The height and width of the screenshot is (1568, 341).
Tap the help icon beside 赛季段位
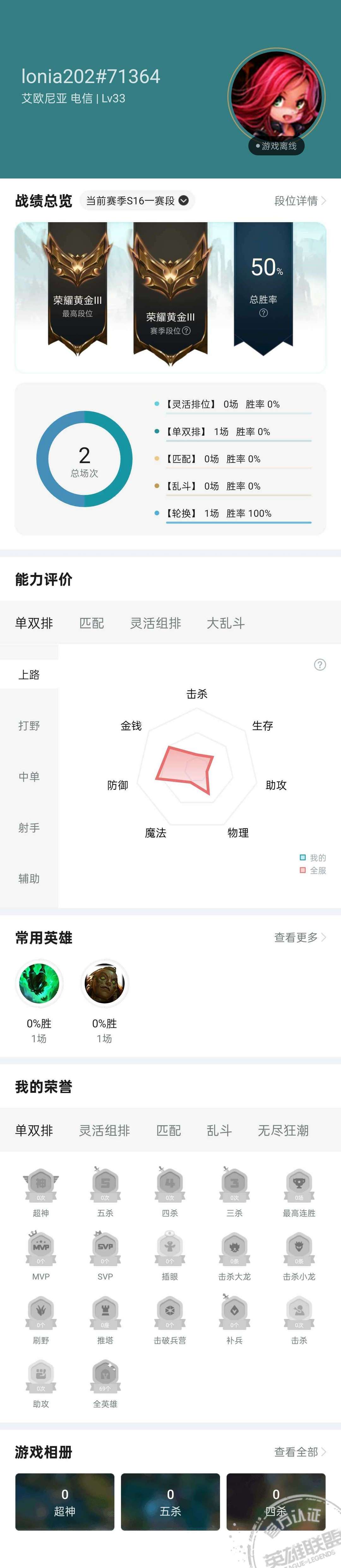pos(186,331)
